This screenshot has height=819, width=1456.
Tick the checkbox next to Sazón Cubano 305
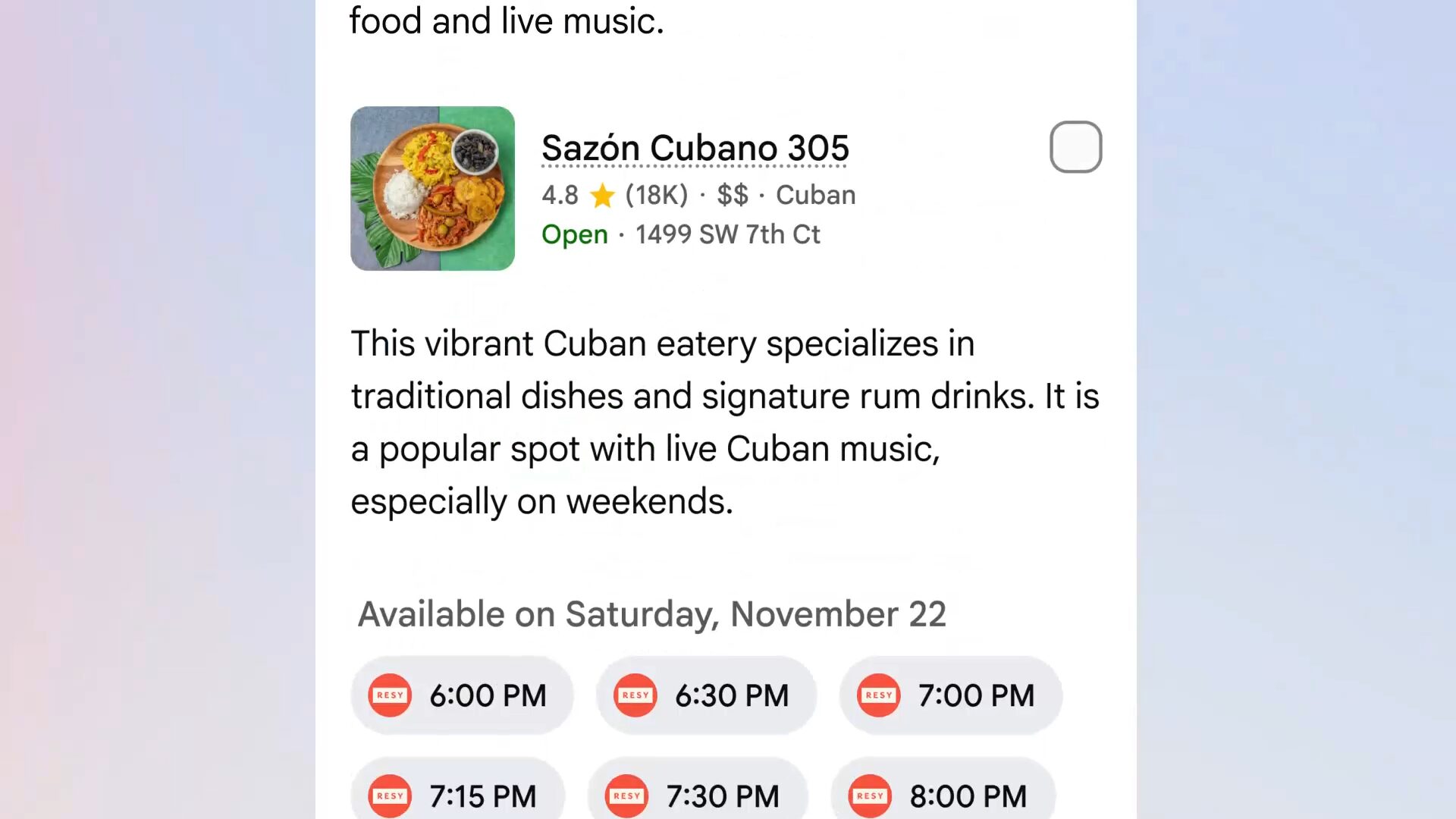pyautogui.click(x=1075, y=147)
